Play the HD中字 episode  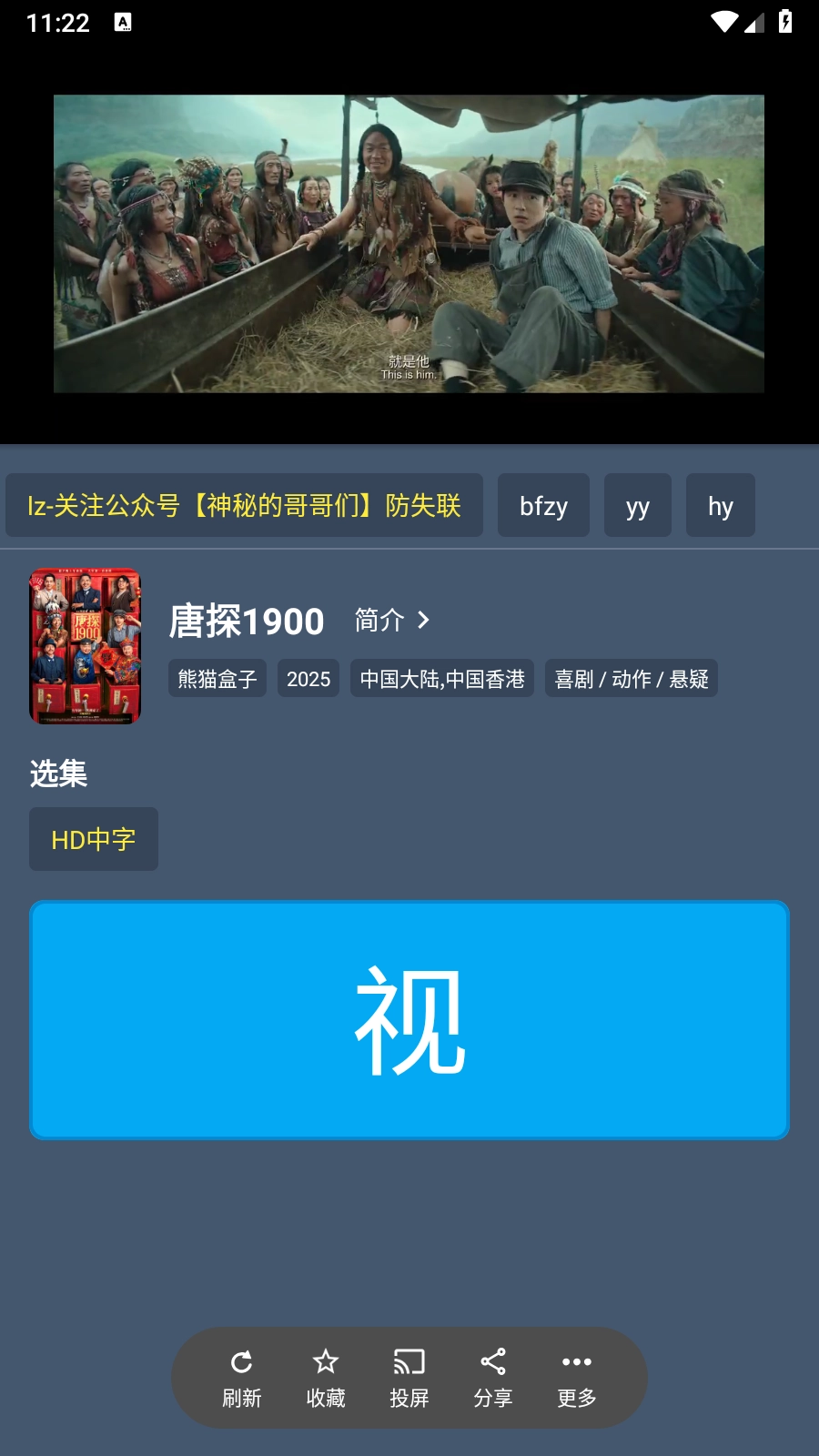[94, 839]
